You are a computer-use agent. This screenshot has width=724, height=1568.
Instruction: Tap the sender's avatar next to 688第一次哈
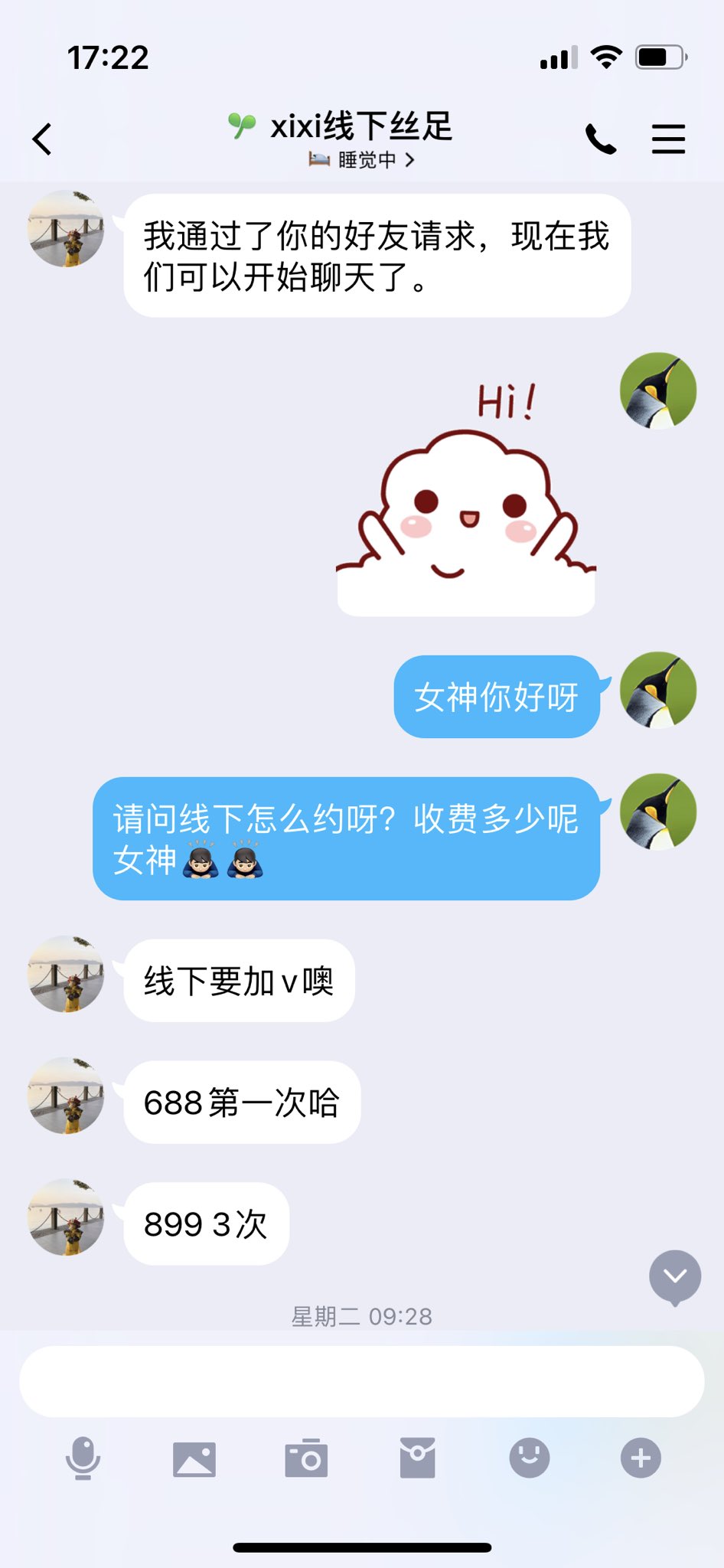coord(66,1100)
